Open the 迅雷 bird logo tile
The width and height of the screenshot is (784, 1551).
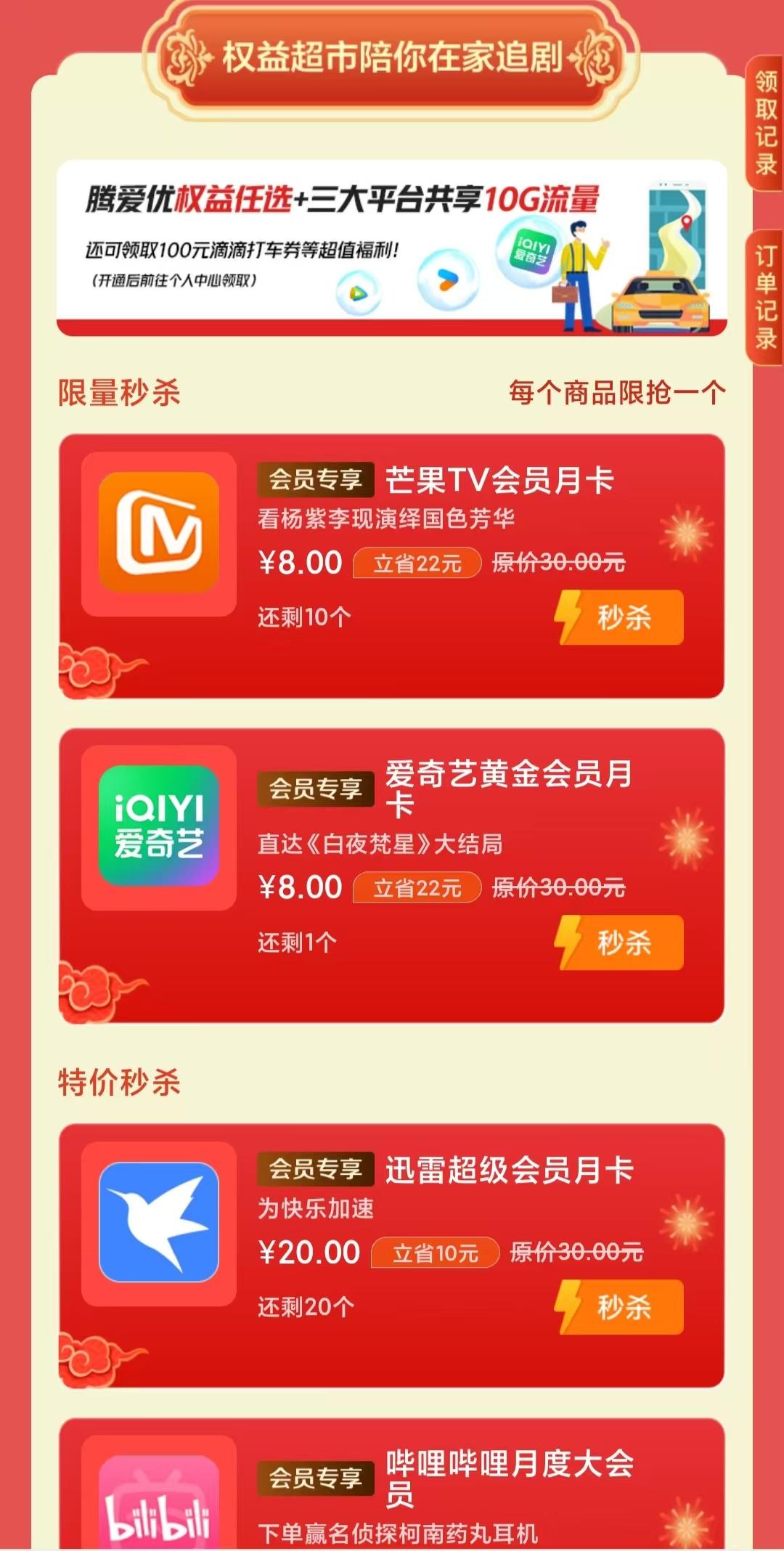pos(159,1223)
